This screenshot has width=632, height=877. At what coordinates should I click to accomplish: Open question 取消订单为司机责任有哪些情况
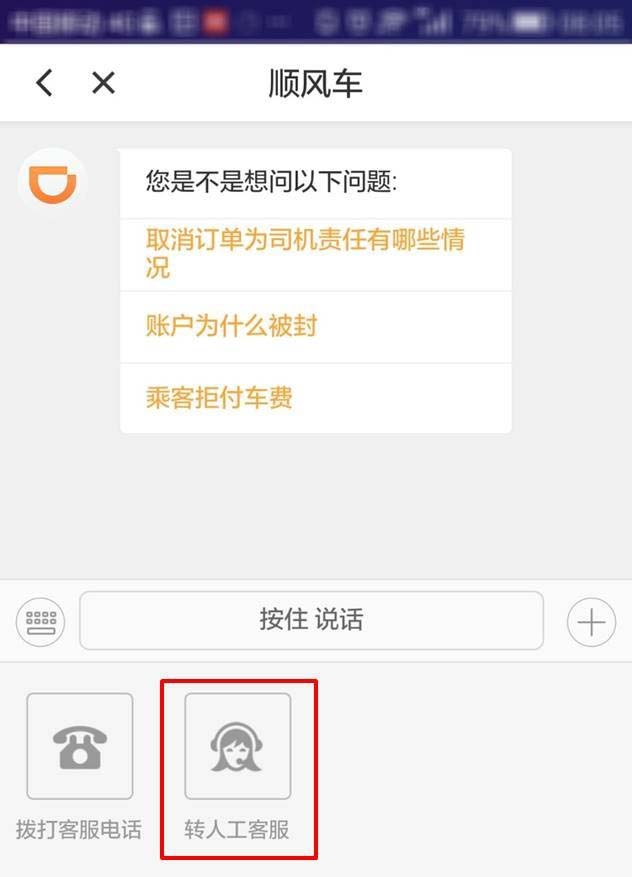[305, 253]
